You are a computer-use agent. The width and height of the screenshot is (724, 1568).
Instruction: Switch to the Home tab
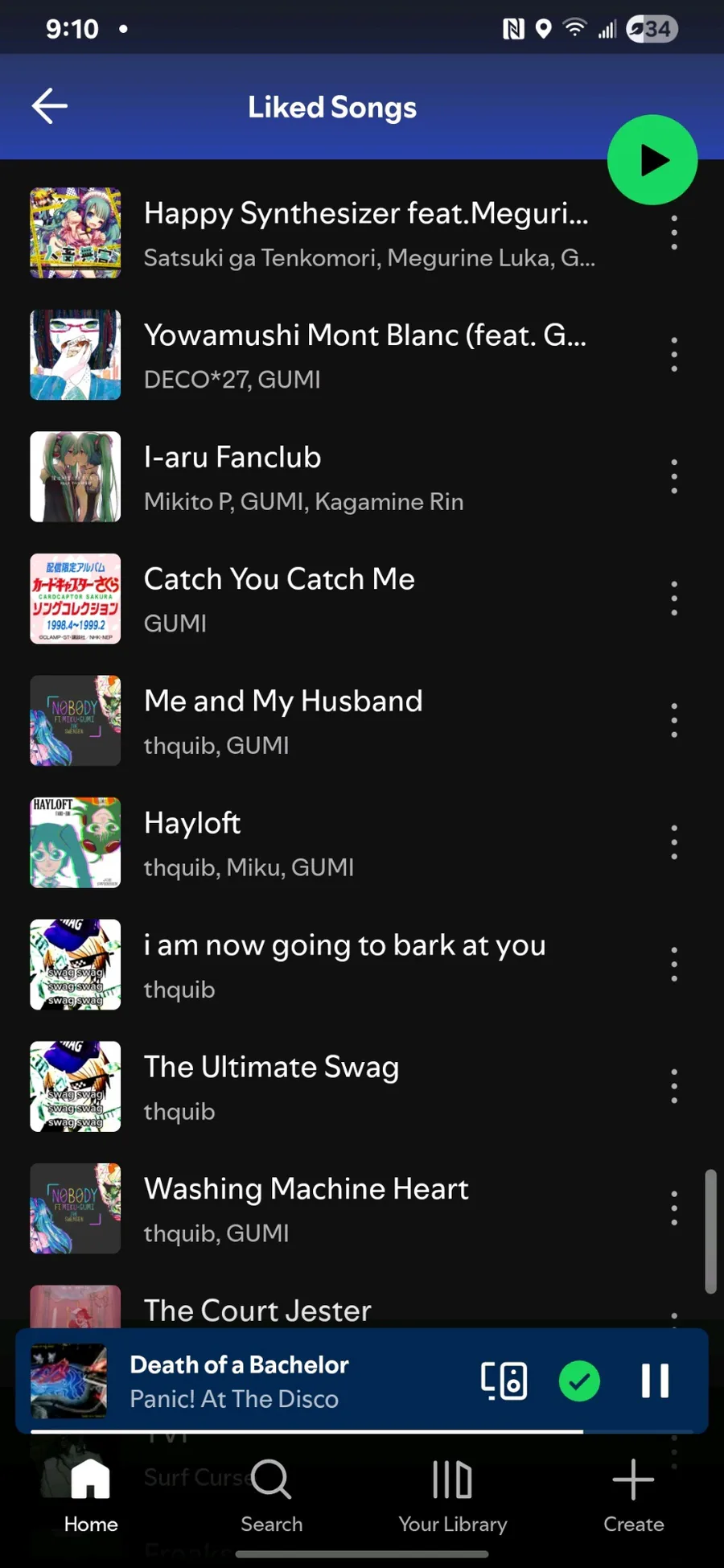click(x=91, y=1496)
